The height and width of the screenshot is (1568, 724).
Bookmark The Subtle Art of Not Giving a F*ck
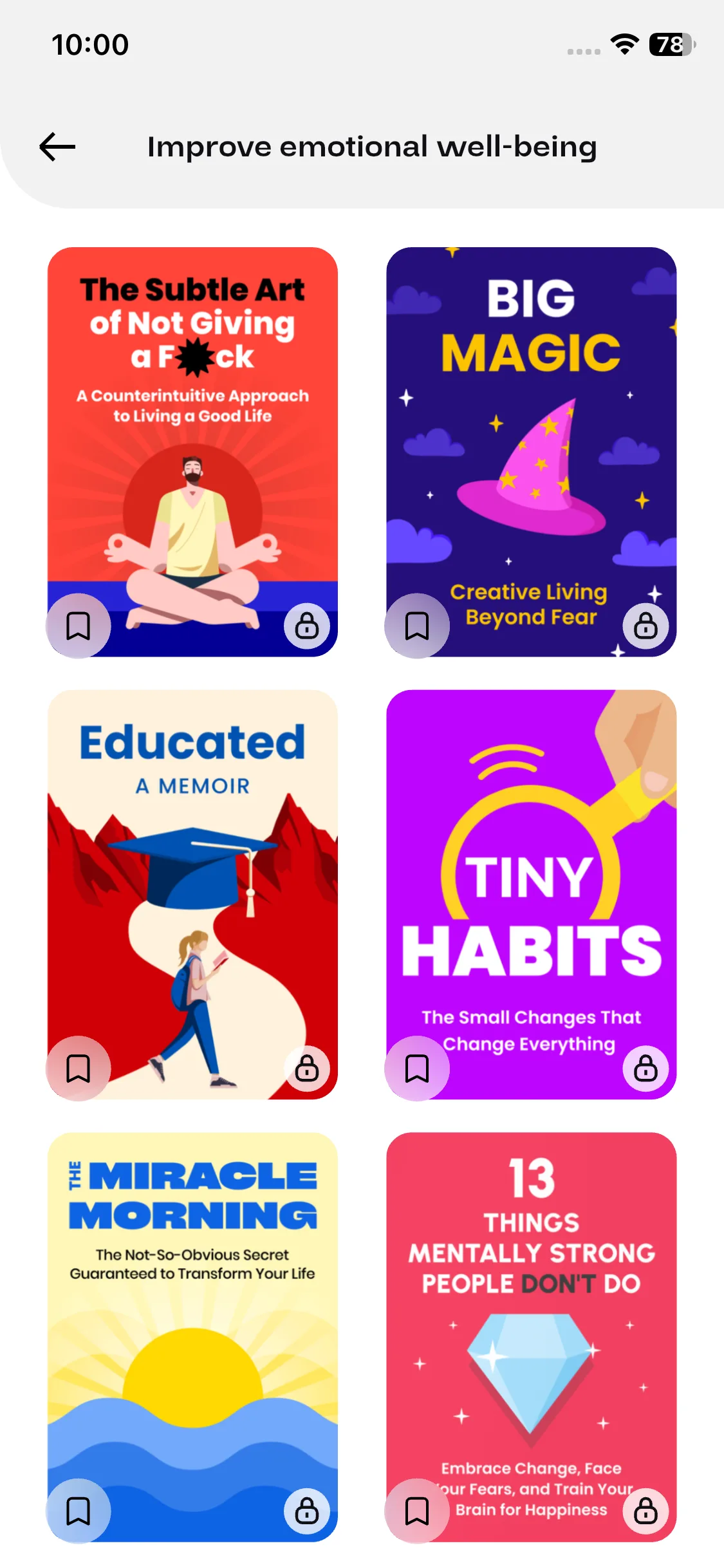pyautogui.click(x=79, y=626)
